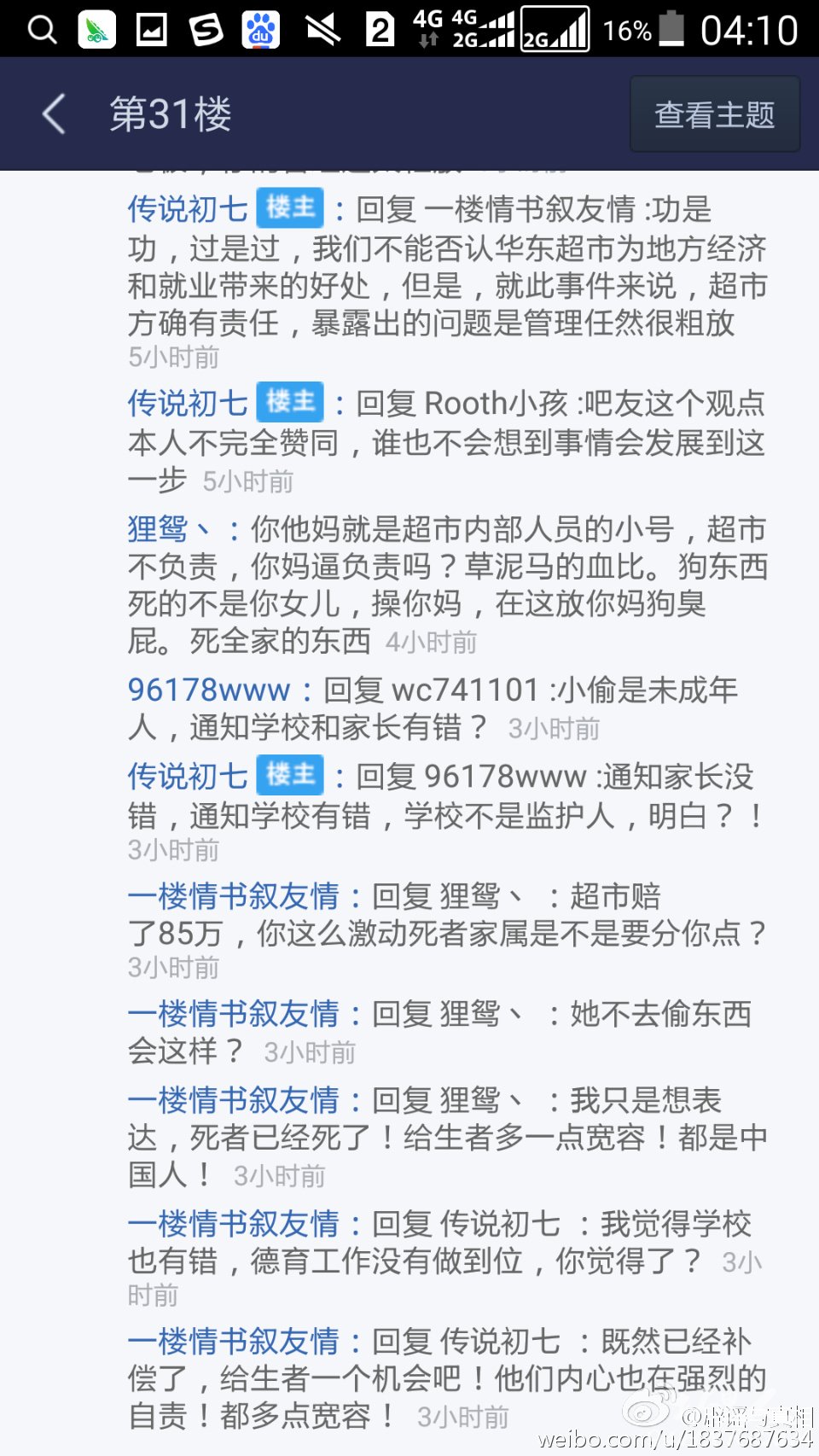Tap the 查看主题 button
The height and width of the screenshot is (1456, 819).
tap(715, 114)
